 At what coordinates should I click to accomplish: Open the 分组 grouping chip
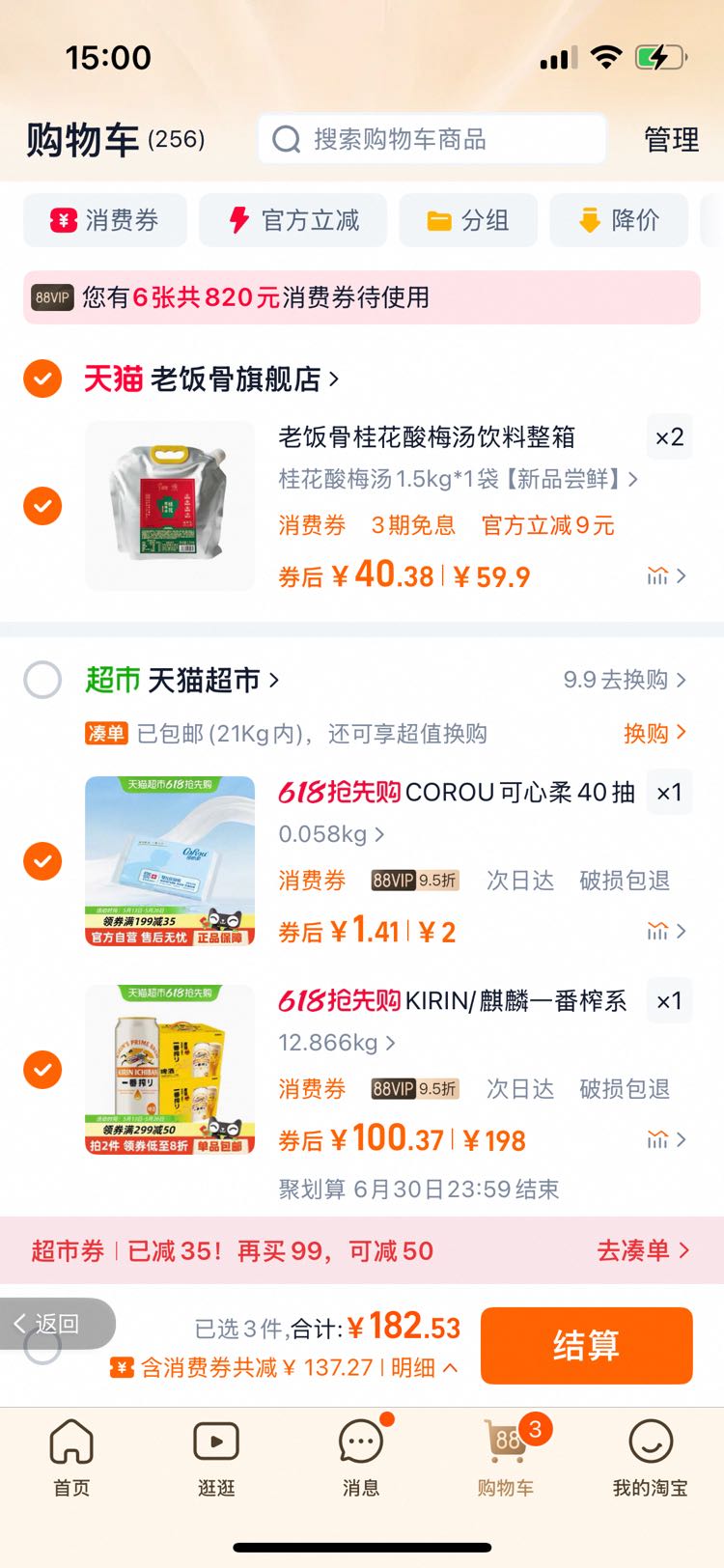pyautogui.click(x=468, y=220)
